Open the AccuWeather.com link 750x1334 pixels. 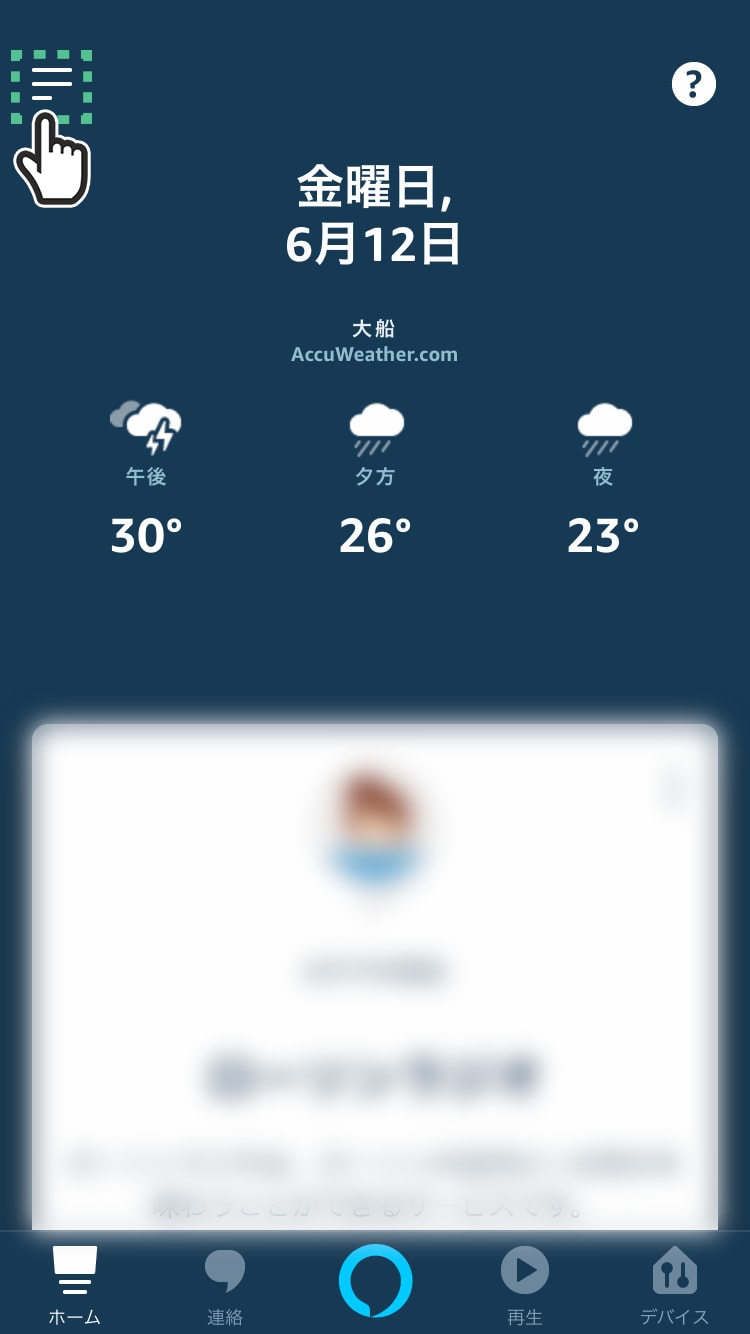pos(374,354)
